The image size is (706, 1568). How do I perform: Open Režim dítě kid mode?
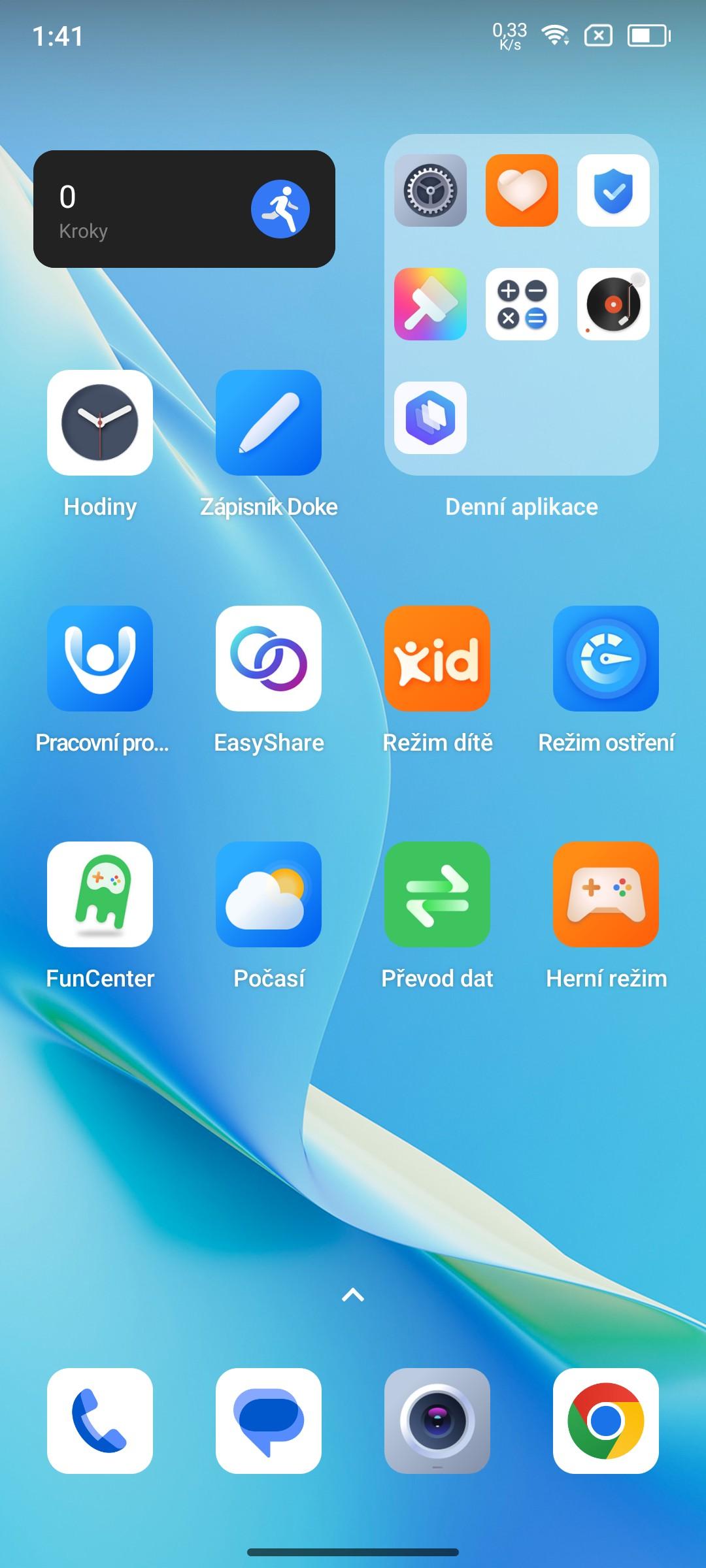(437, 659)
